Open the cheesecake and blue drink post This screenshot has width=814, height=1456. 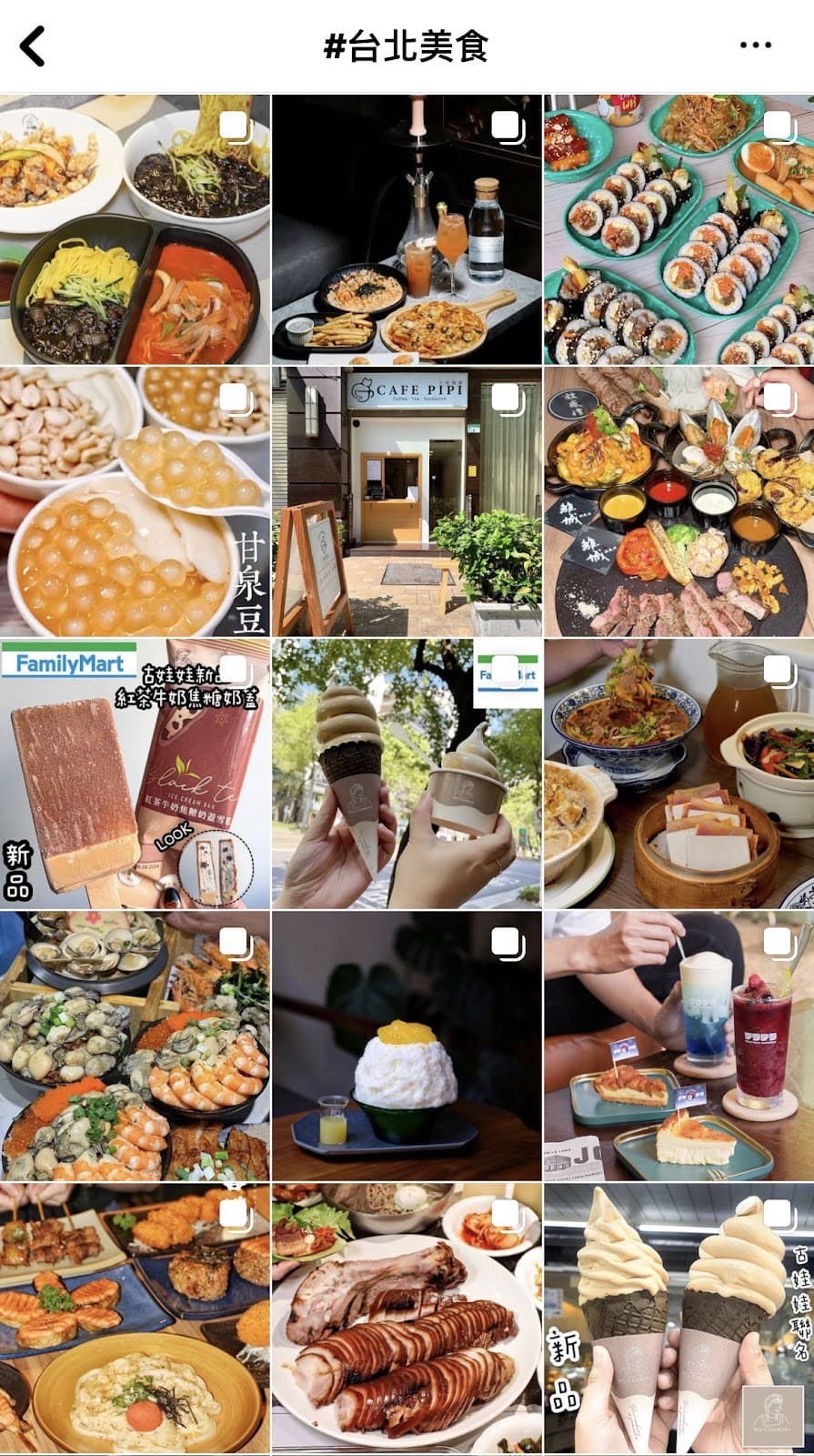click(x=678, y=1046)
